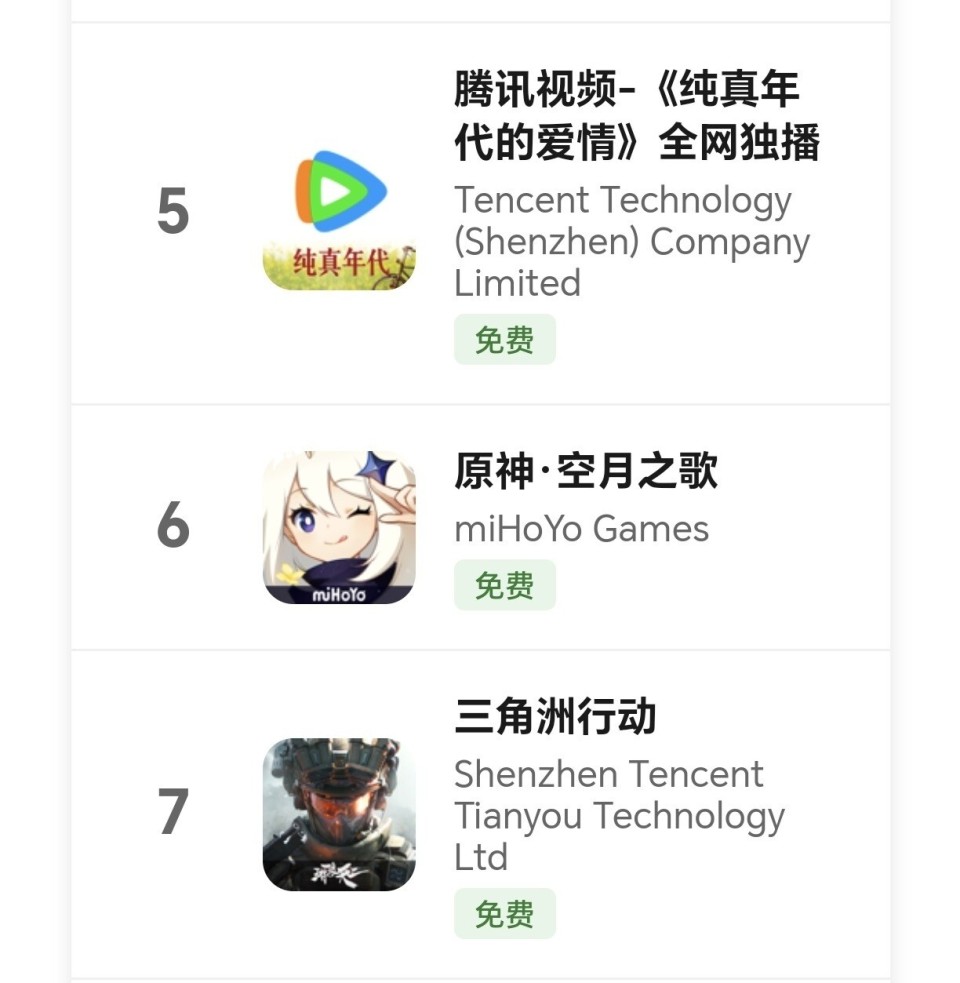Tap the 免费 button for 三角洲行动
Viewport: 960px width, 983px height.
pyautogui.click(x=504, y=913)
